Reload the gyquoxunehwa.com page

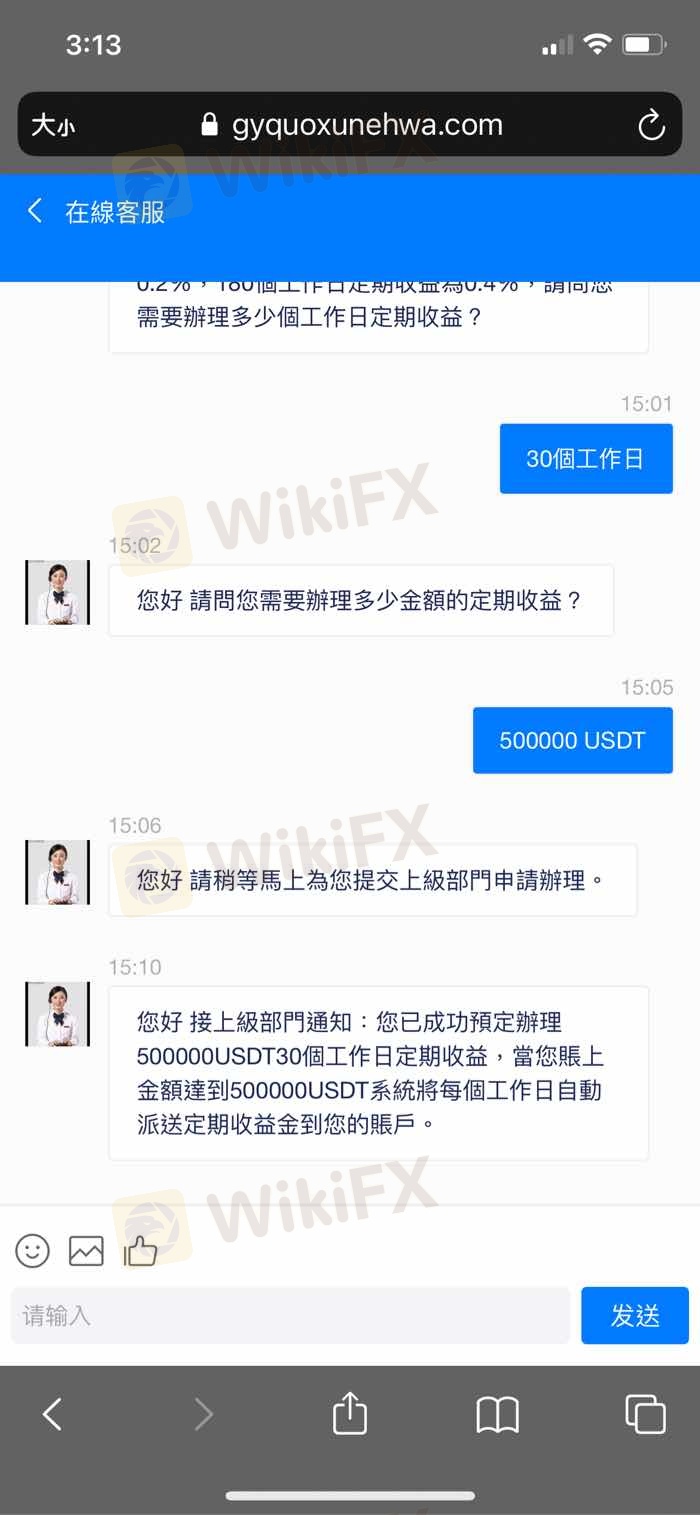click(x=651, y=125)
